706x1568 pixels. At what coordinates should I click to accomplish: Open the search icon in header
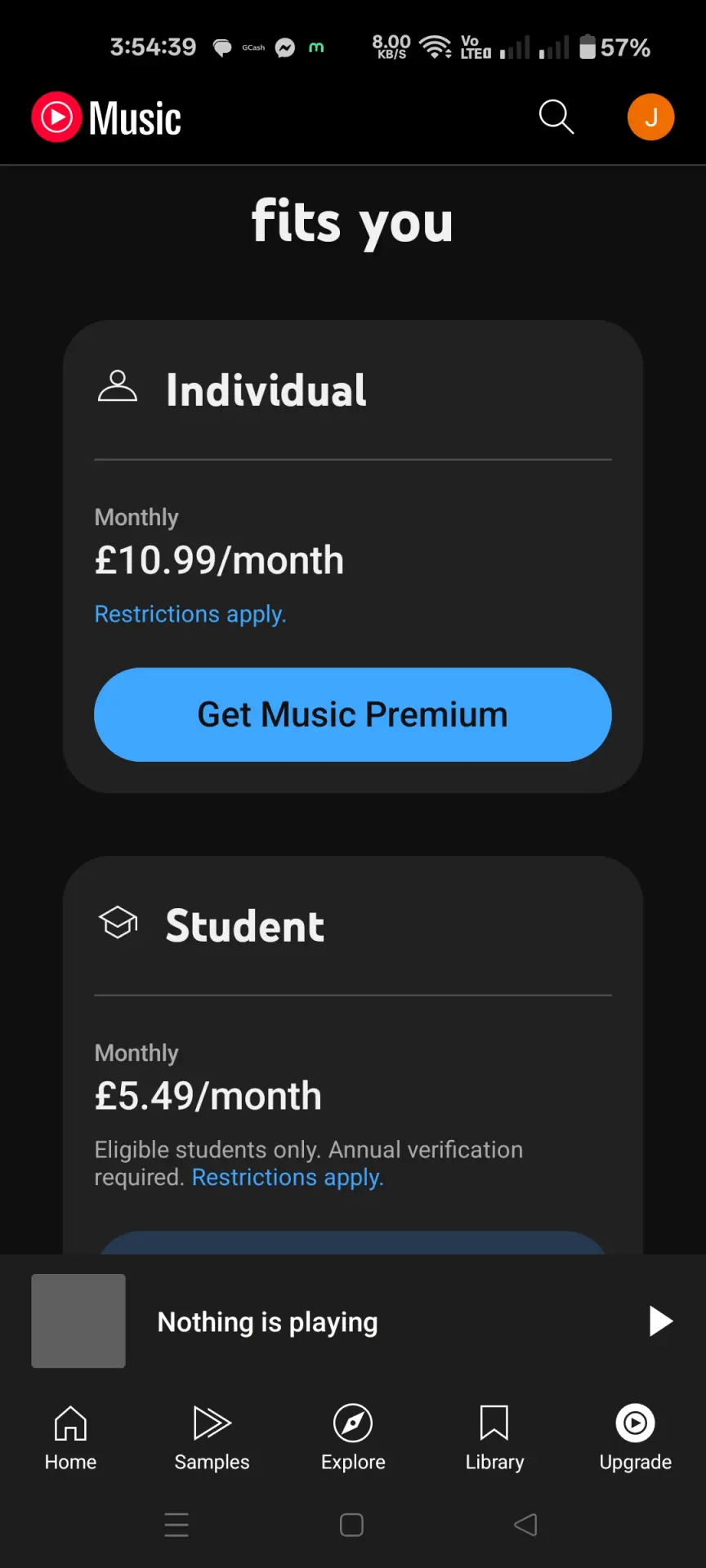coord(556,117)
